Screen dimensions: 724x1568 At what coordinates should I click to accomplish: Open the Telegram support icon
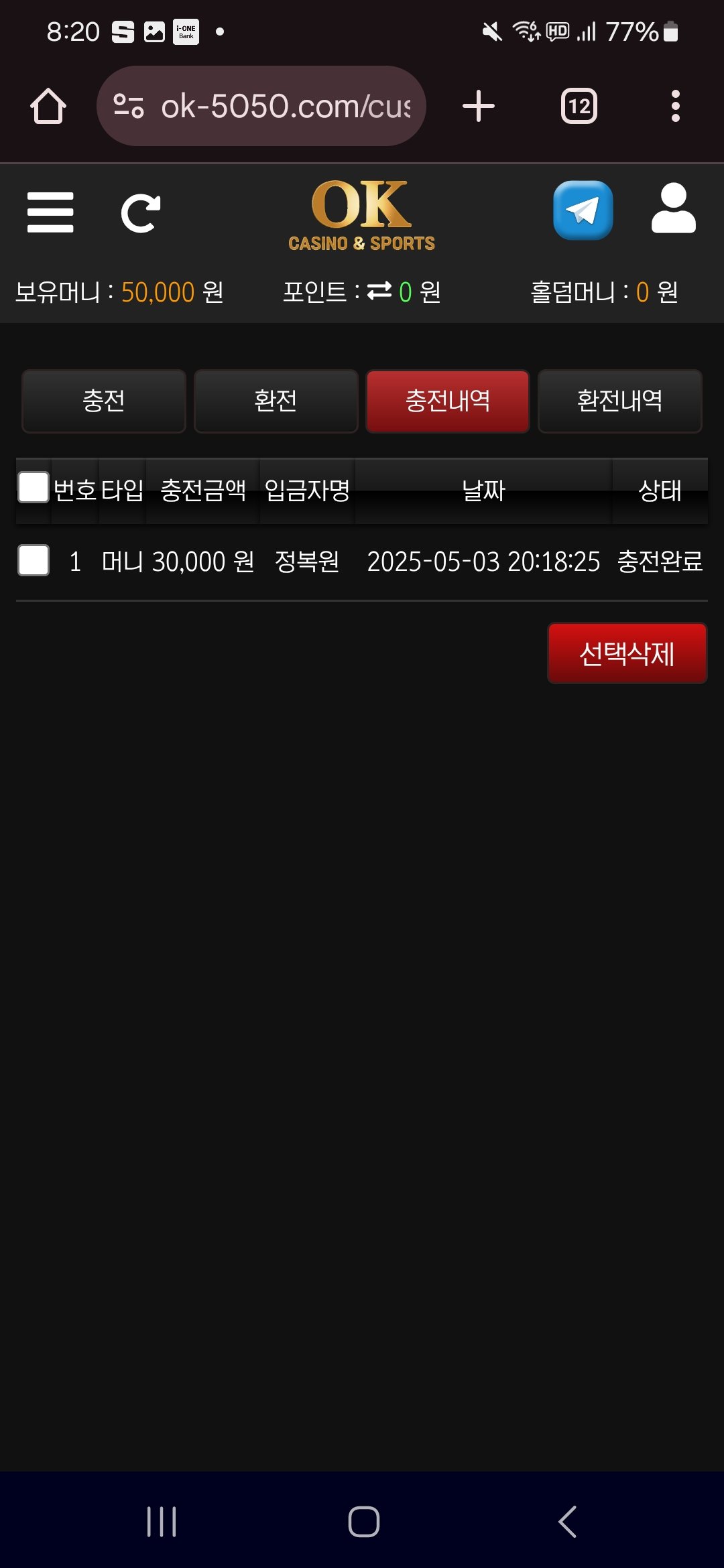pyautogui.click(x=583, y=210)
